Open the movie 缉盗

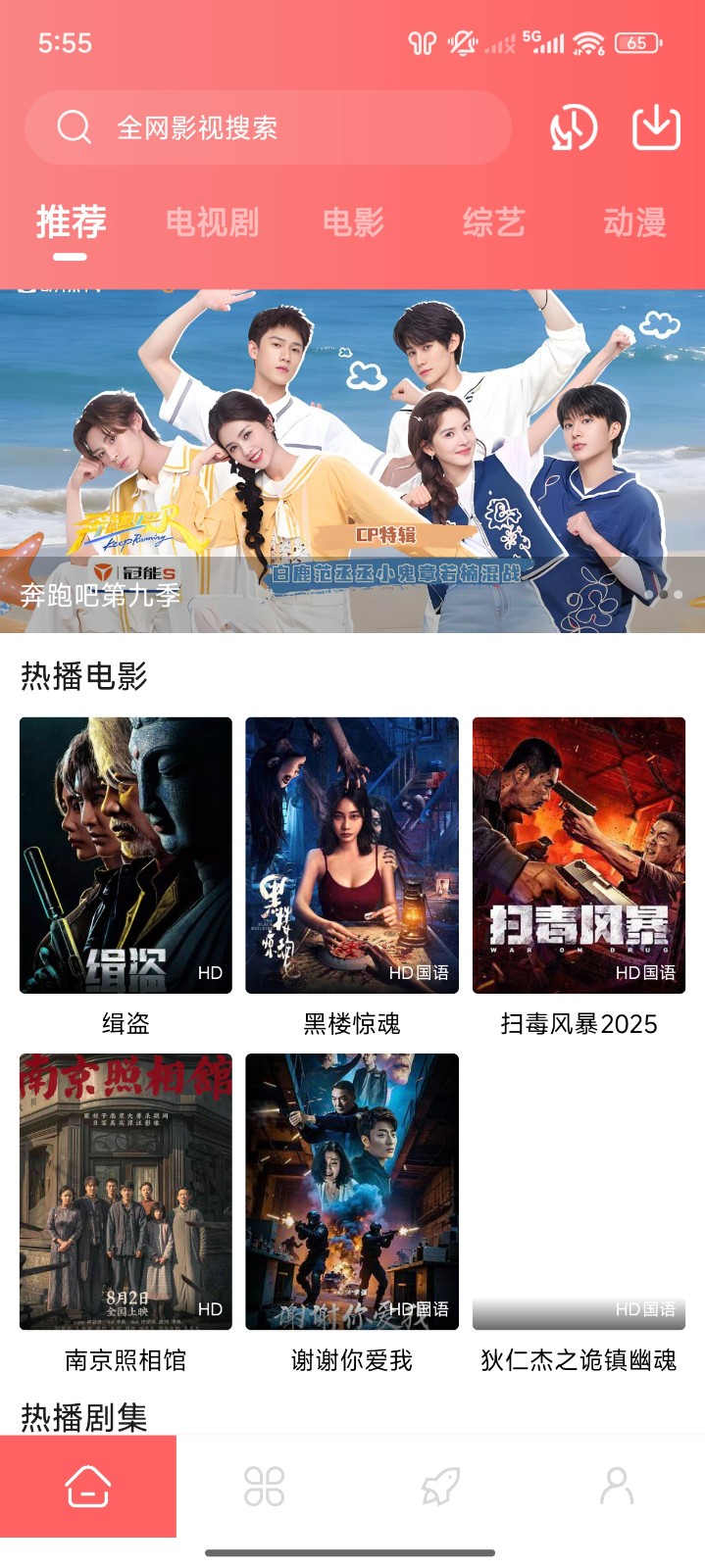pos(126,856)
